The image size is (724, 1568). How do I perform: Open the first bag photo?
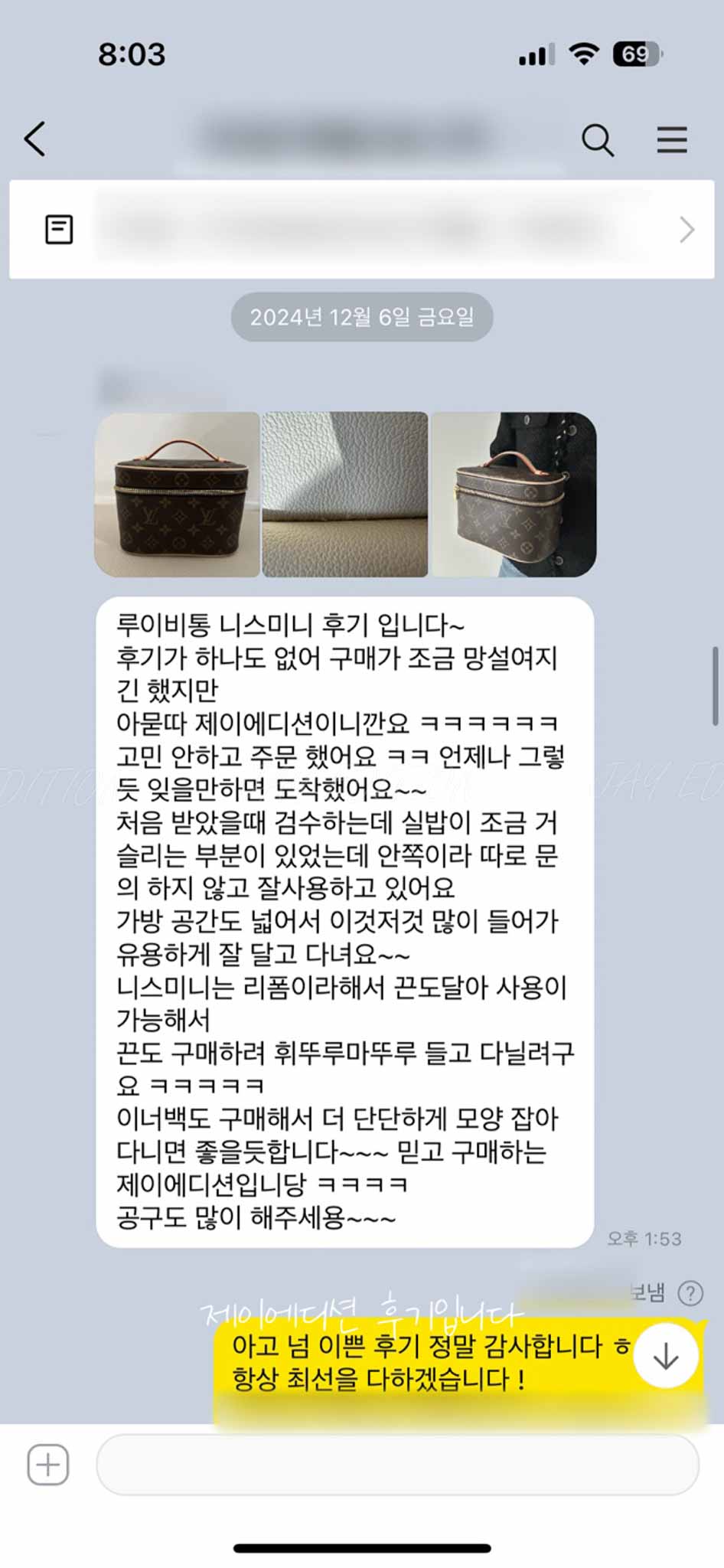pyautogui.click(x=177, y=495)
